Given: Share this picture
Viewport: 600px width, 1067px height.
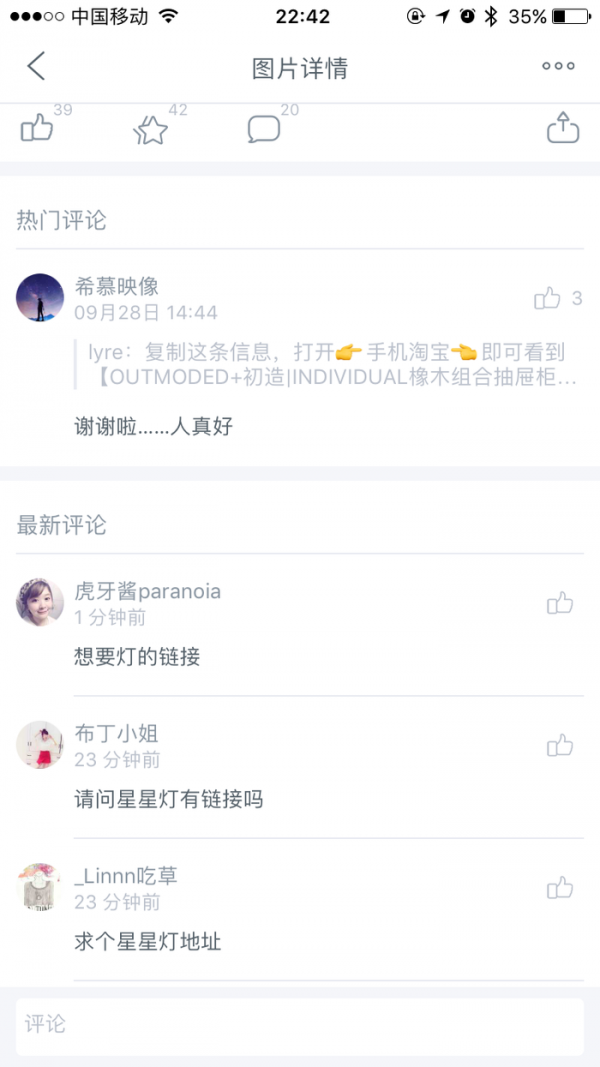Looking at the screenshot, I should point(563,128).
